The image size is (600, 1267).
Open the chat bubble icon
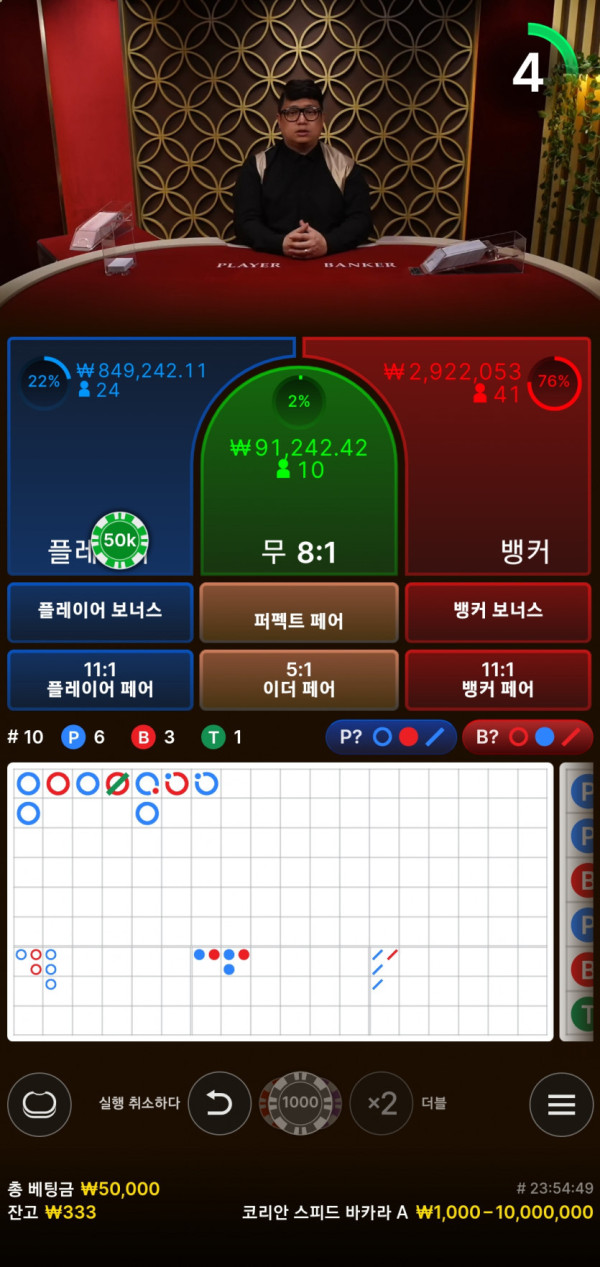pos(39,1104)
